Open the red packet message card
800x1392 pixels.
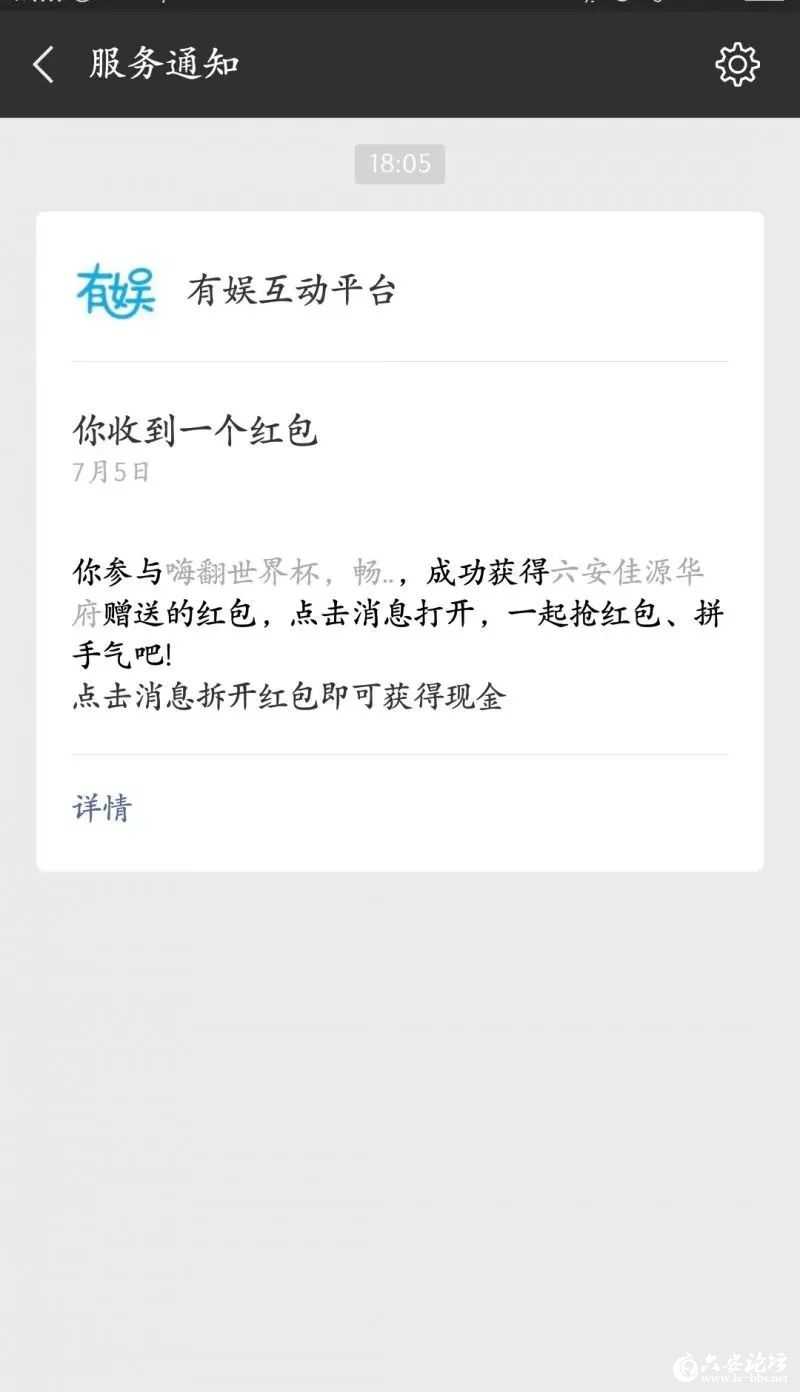coord(400,540)
